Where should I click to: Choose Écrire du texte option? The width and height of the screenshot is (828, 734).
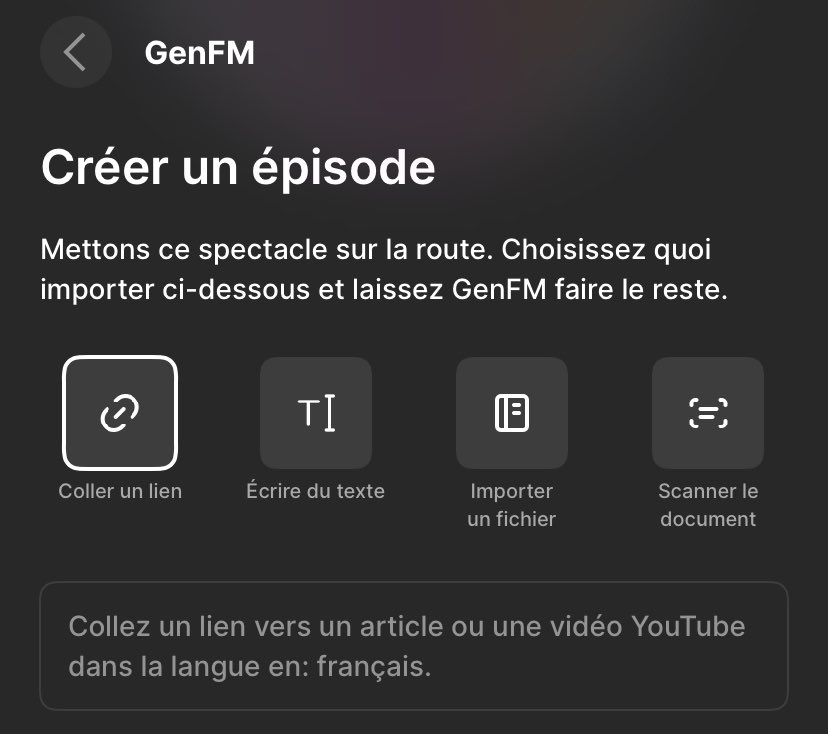tap(316, 413)
